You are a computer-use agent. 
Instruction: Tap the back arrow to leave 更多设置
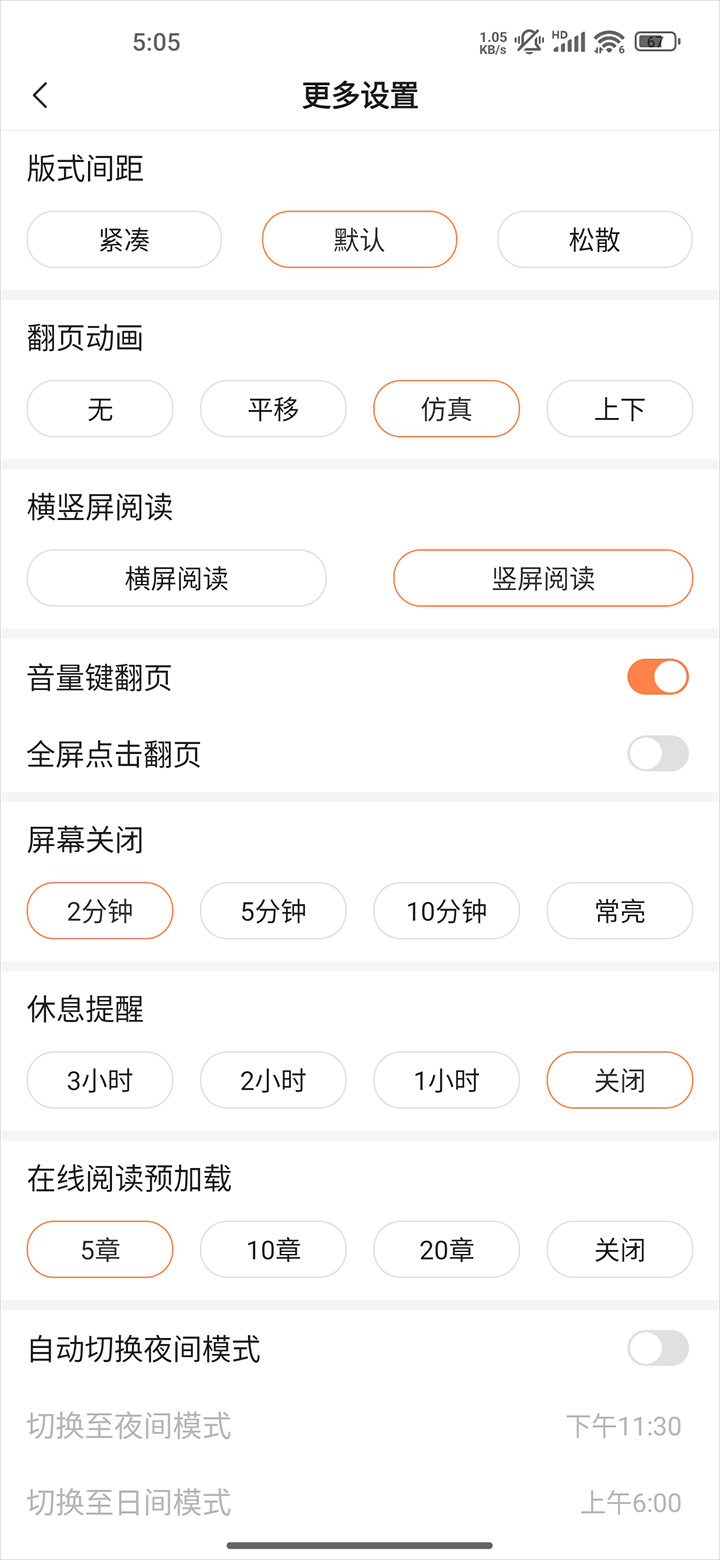(x=40, y=95)
